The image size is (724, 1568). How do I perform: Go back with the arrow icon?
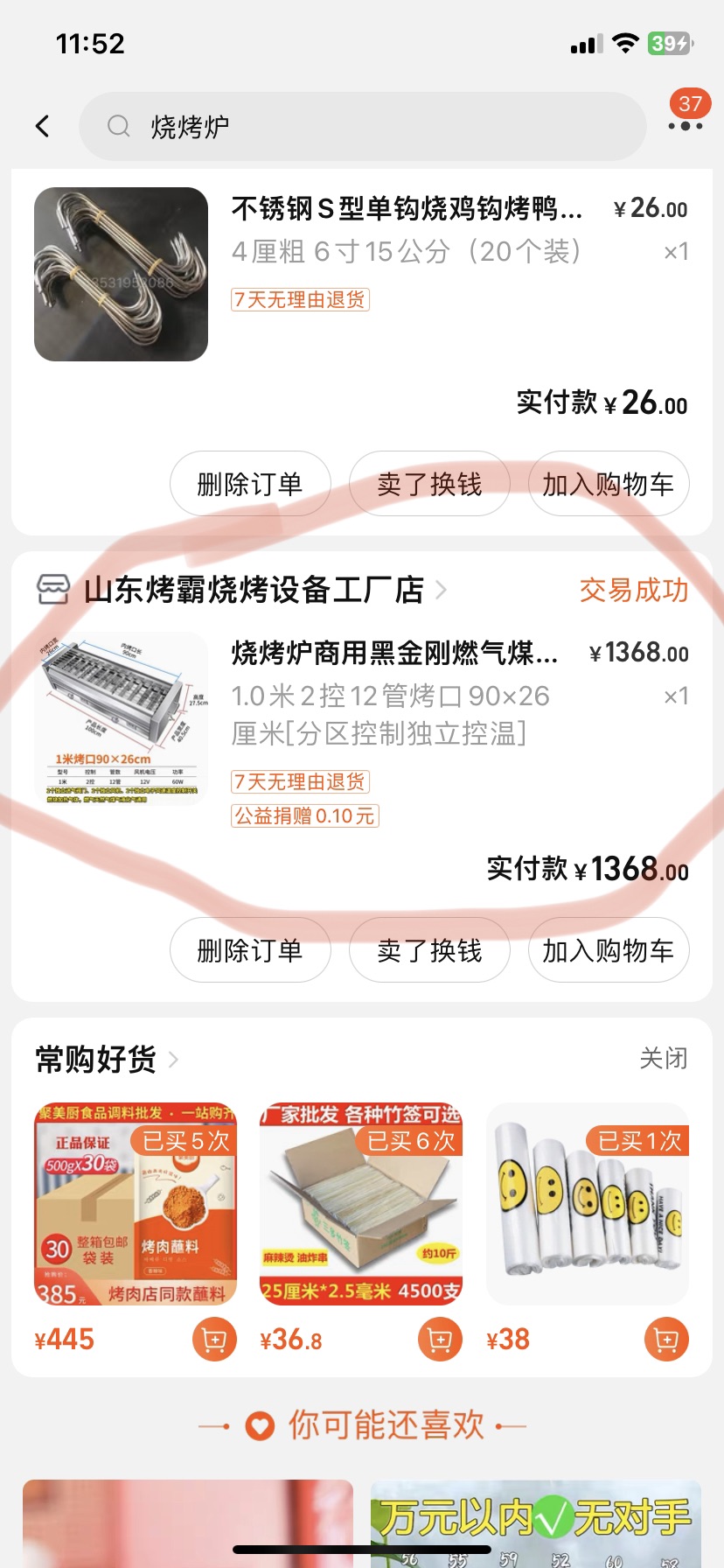42,126
